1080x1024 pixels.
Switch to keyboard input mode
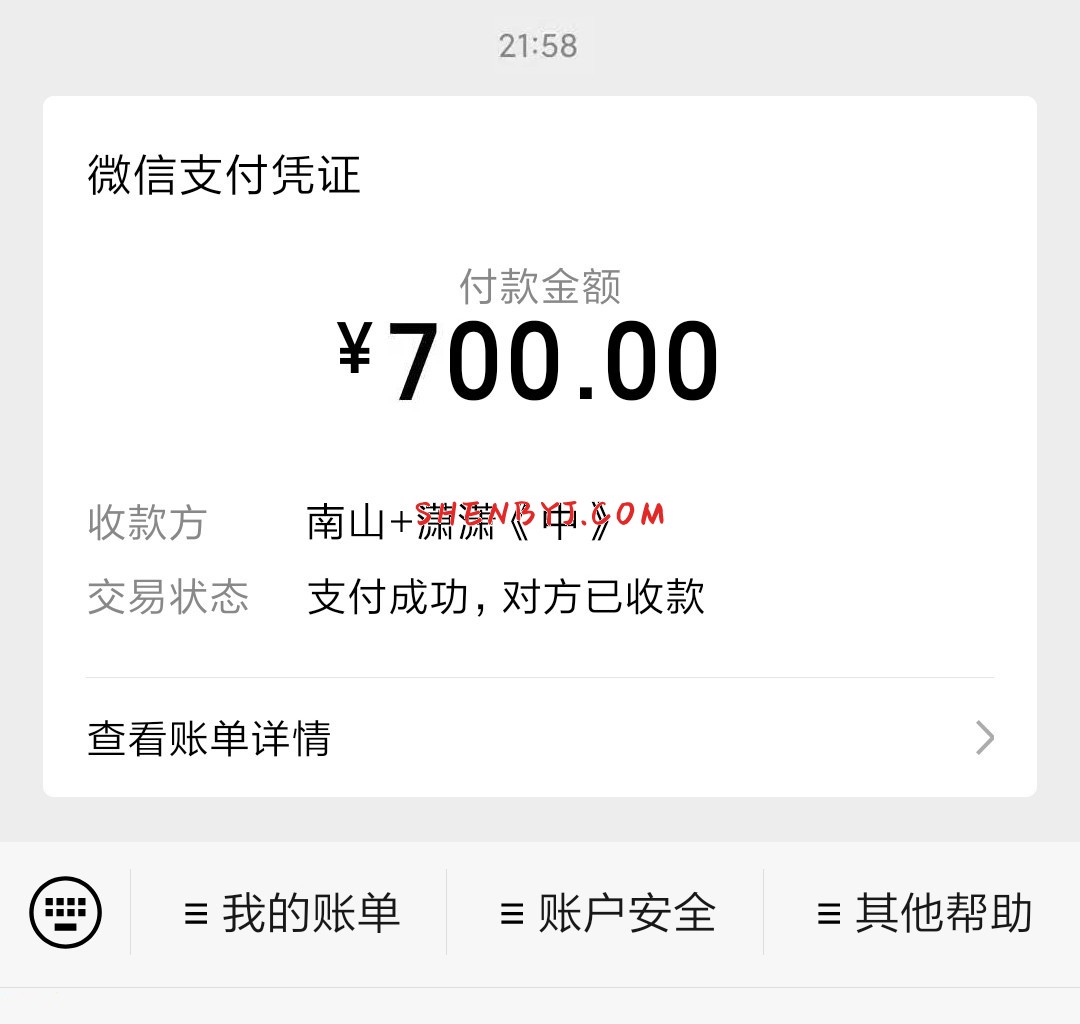(x=66, y=913)
